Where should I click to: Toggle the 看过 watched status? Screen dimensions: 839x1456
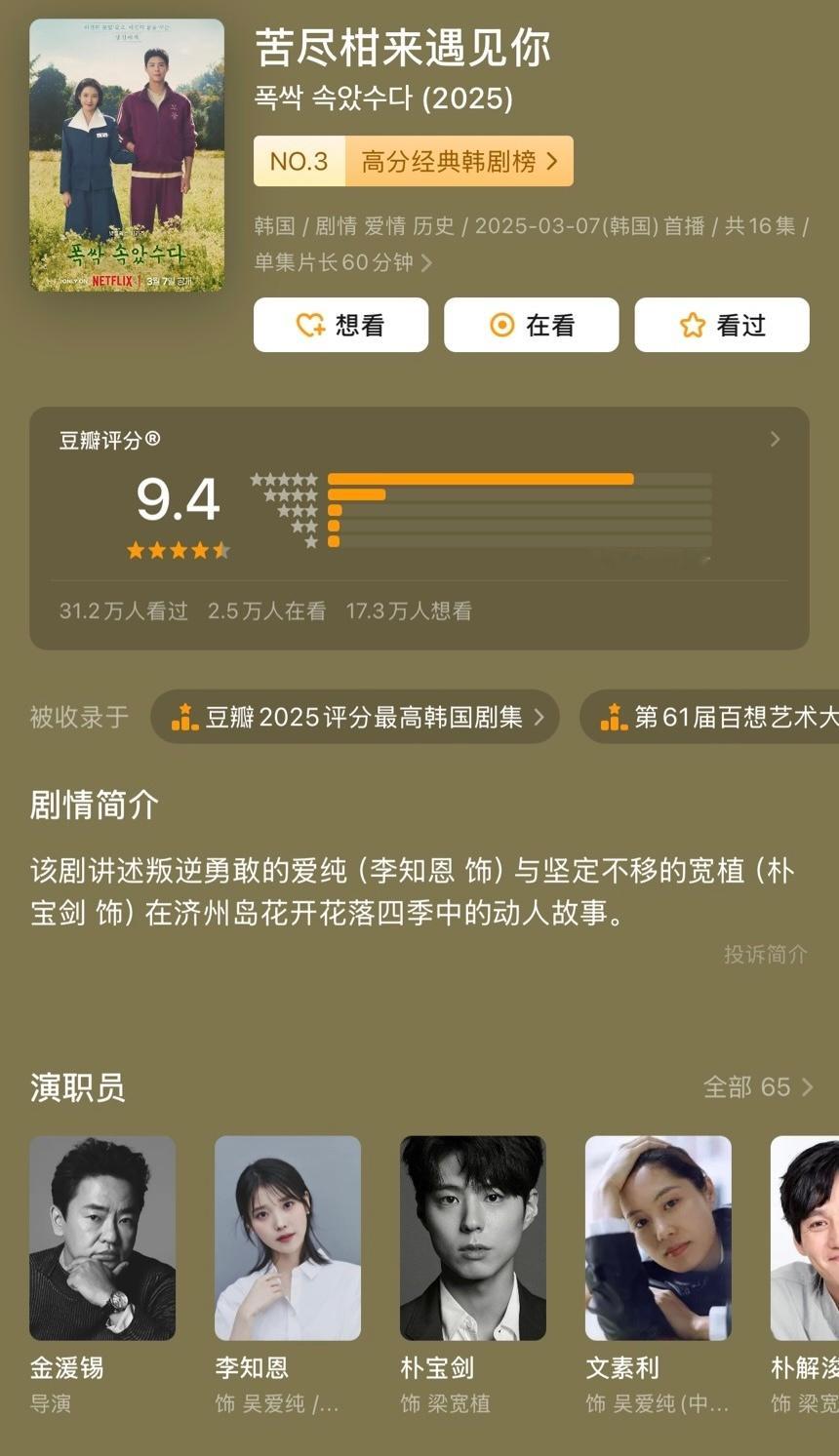pos(721,325)
